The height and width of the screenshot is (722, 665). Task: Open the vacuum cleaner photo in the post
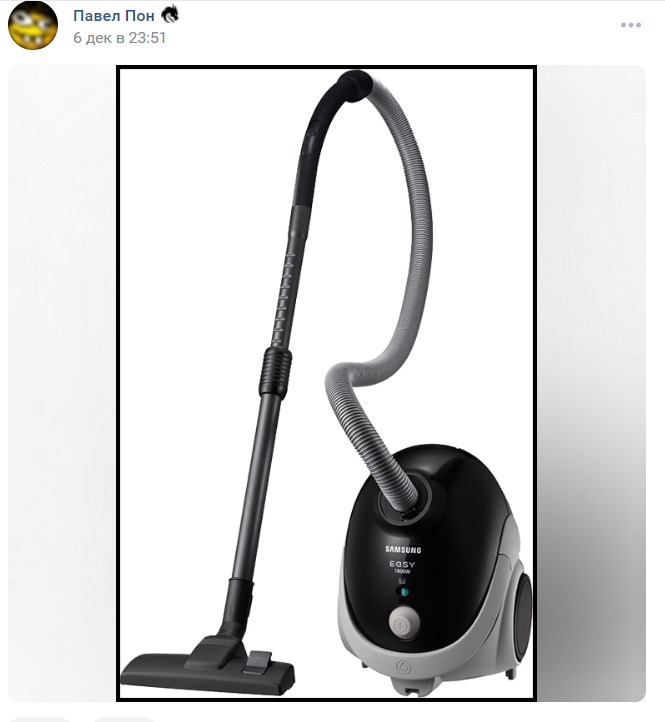327,384
